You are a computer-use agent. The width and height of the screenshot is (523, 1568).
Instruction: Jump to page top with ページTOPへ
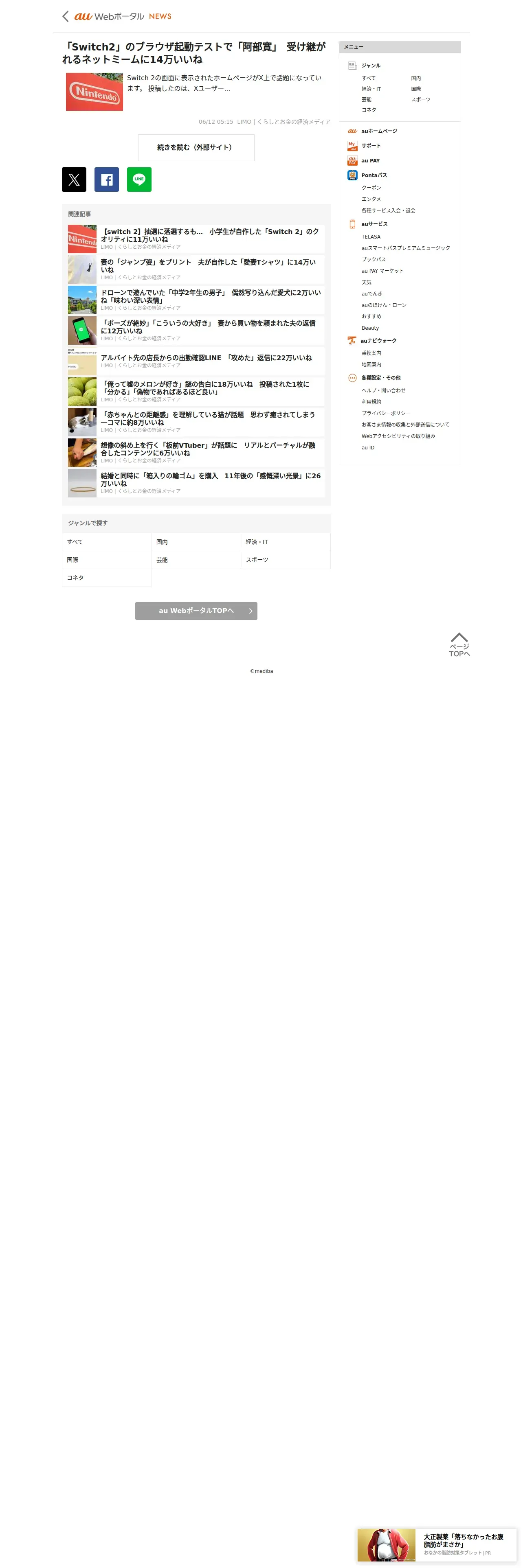point(459,645)
